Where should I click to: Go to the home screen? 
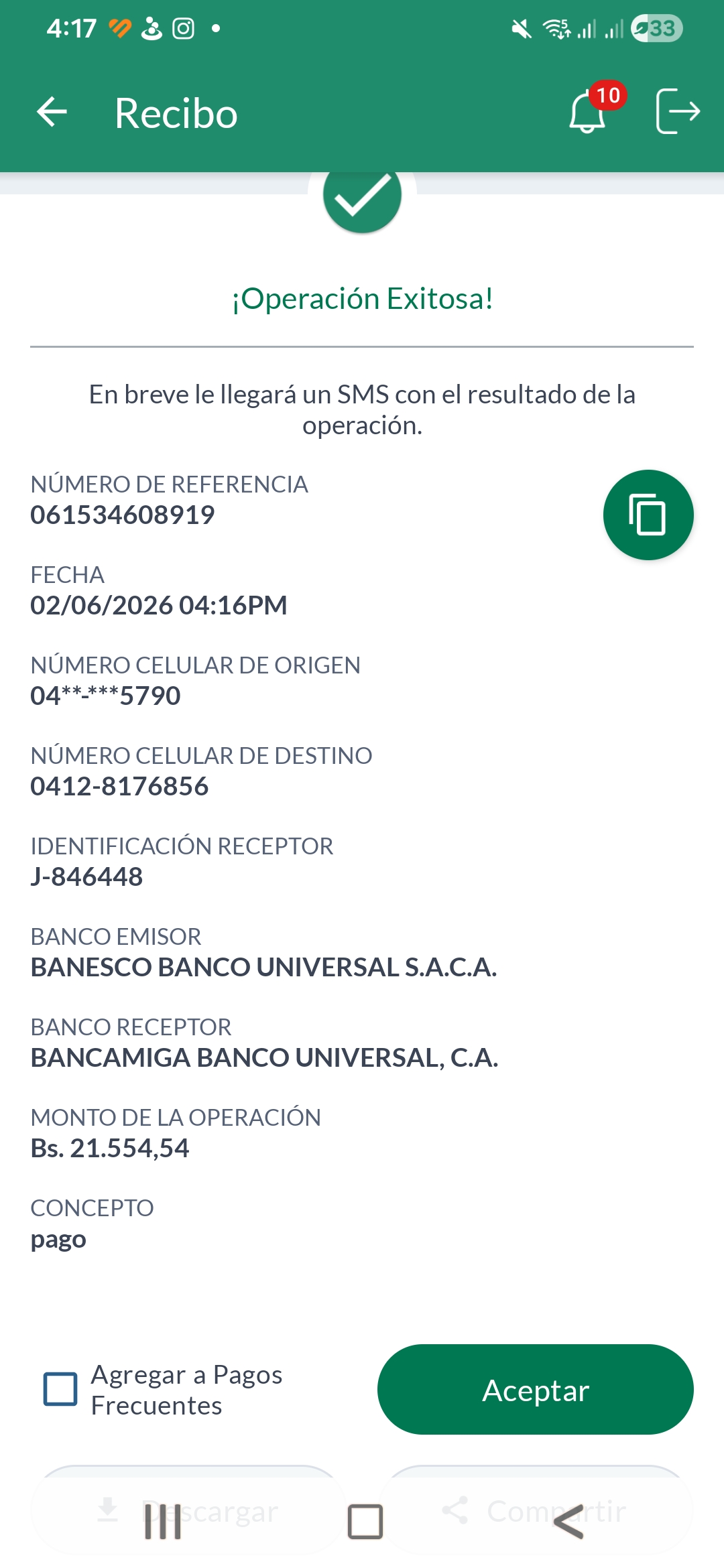tap(365, 1522)
